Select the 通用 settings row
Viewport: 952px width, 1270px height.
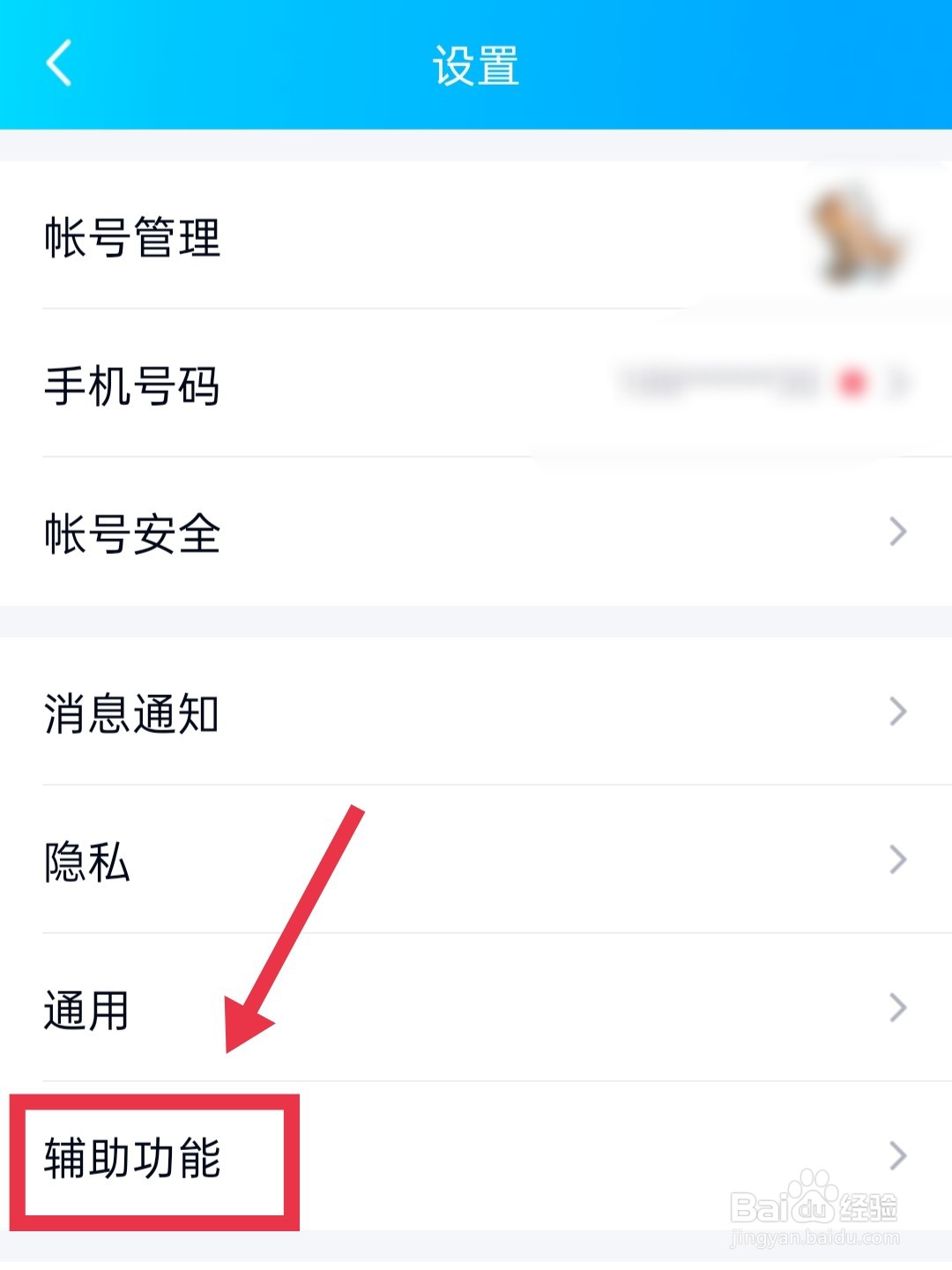click(88, 1010)
